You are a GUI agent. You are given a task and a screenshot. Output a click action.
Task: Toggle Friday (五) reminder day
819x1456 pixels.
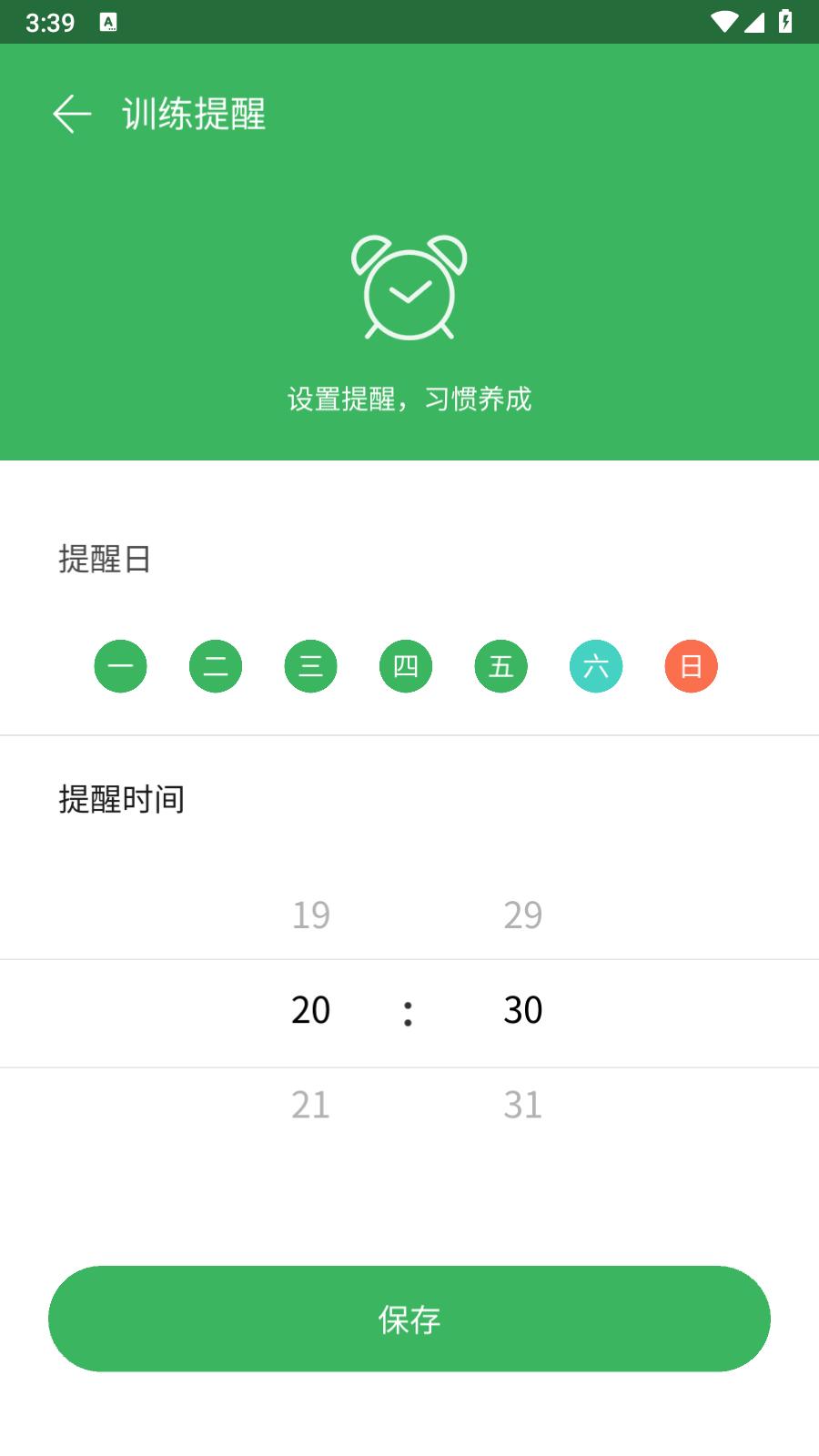point(500,666)
